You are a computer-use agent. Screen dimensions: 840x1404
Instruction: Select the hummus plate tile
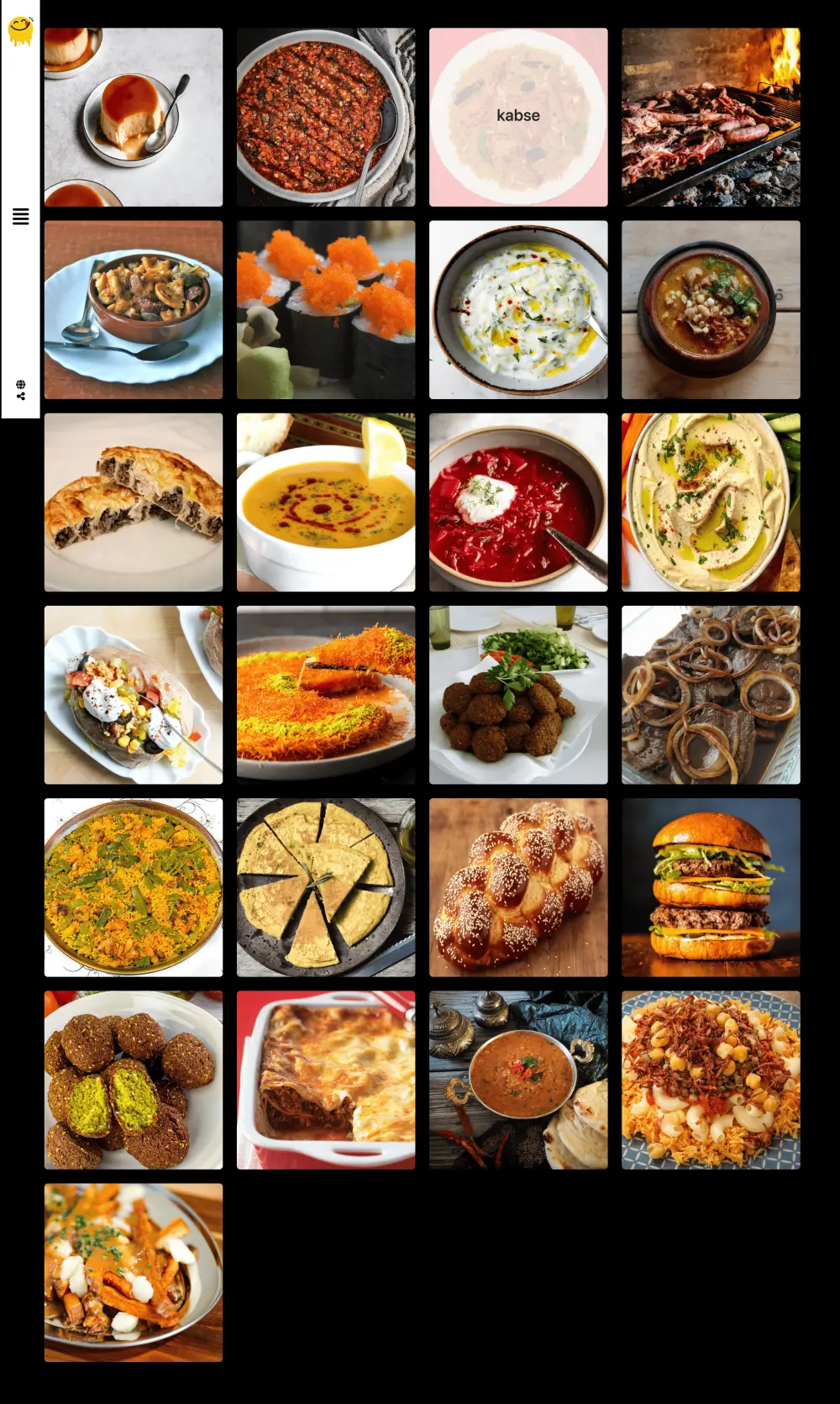coord(711,502)
